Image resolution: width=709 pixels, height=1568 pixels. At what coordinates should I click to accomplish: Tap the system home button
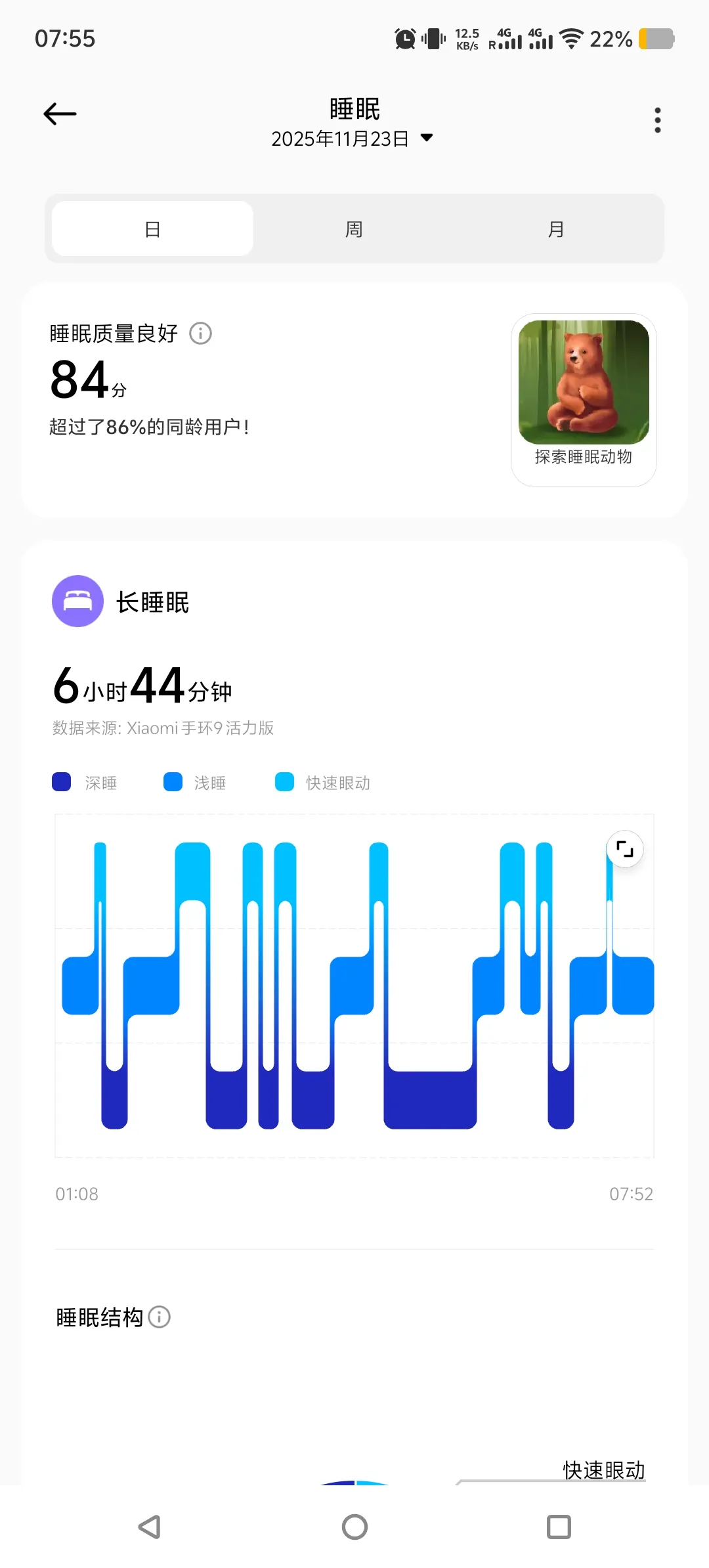click(354, 1527)
